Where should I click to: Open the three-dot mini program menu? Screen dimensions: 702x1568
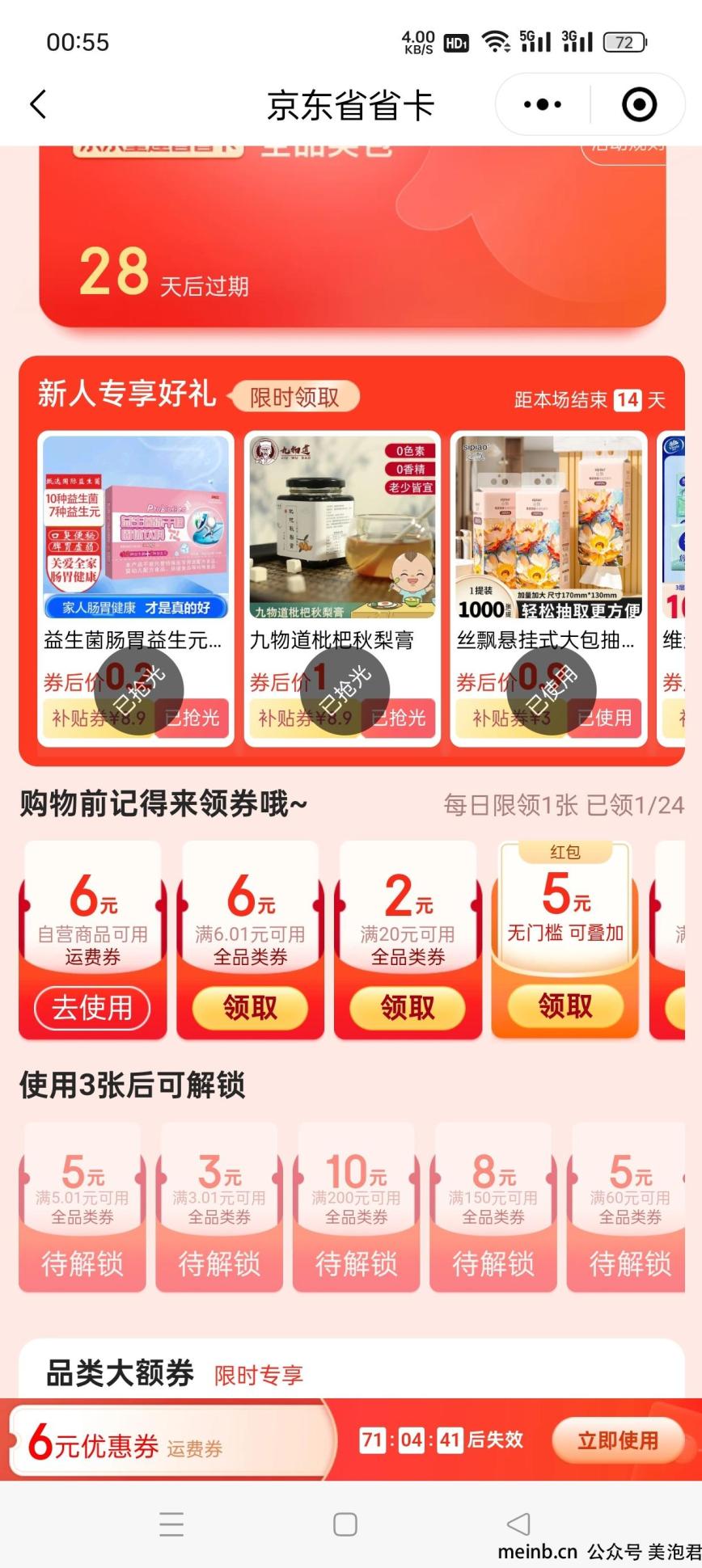pyautogui.click(x=543, y=104)
